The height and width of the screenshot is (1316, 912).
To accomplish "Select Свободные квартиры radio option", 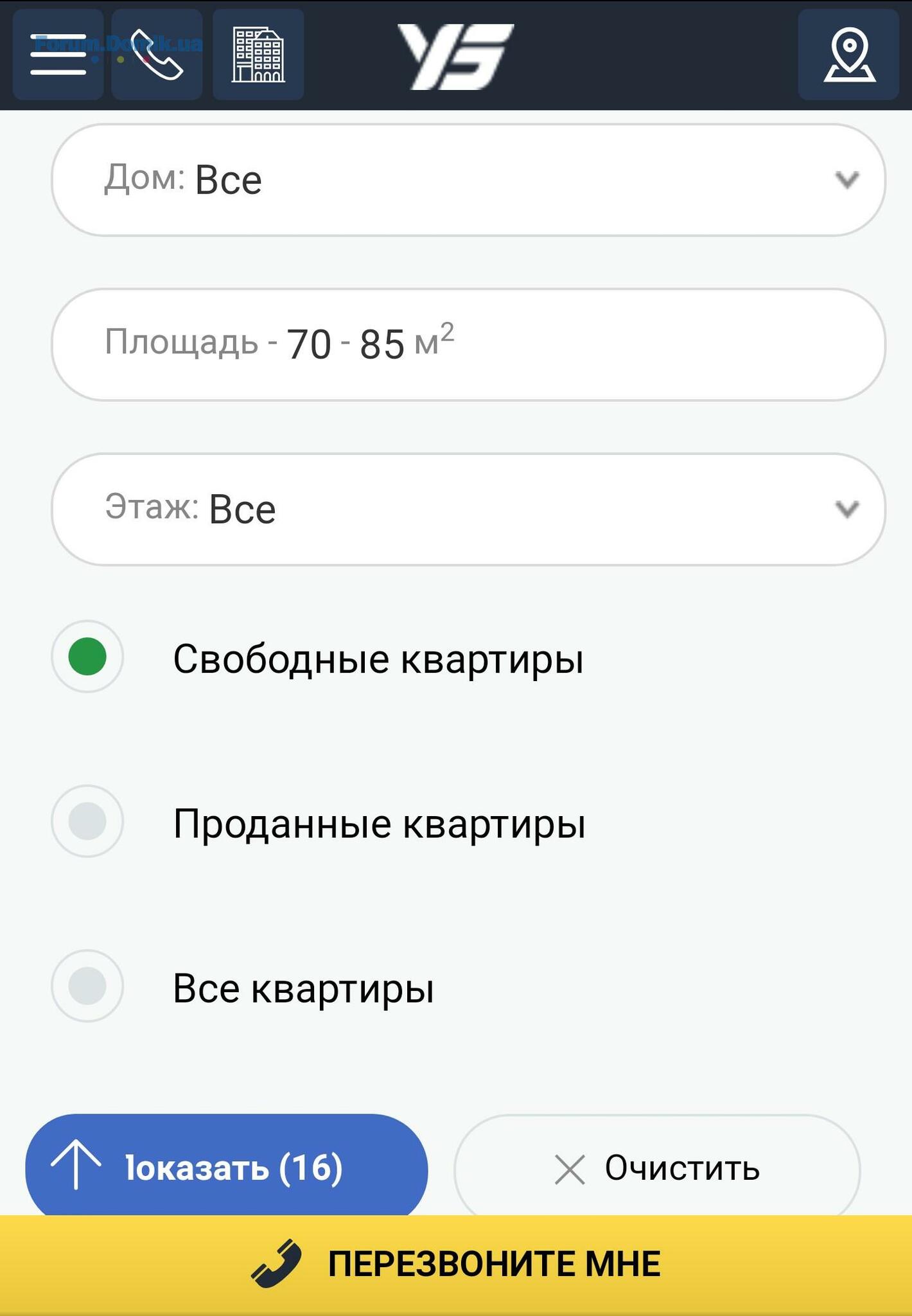I will pos(87,657).
